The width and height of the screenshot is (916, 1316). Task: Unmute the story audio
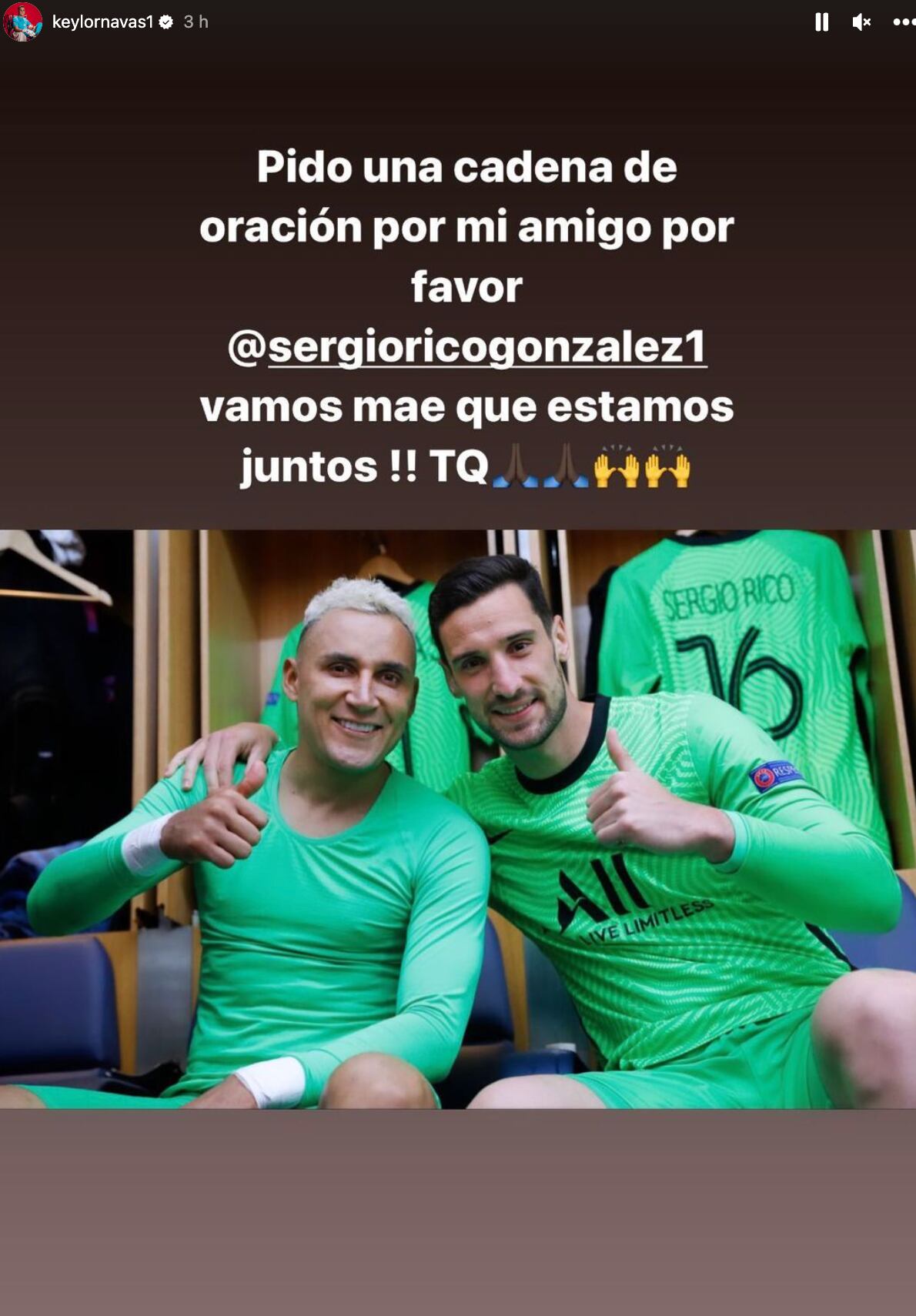click(x=861, y=22)
